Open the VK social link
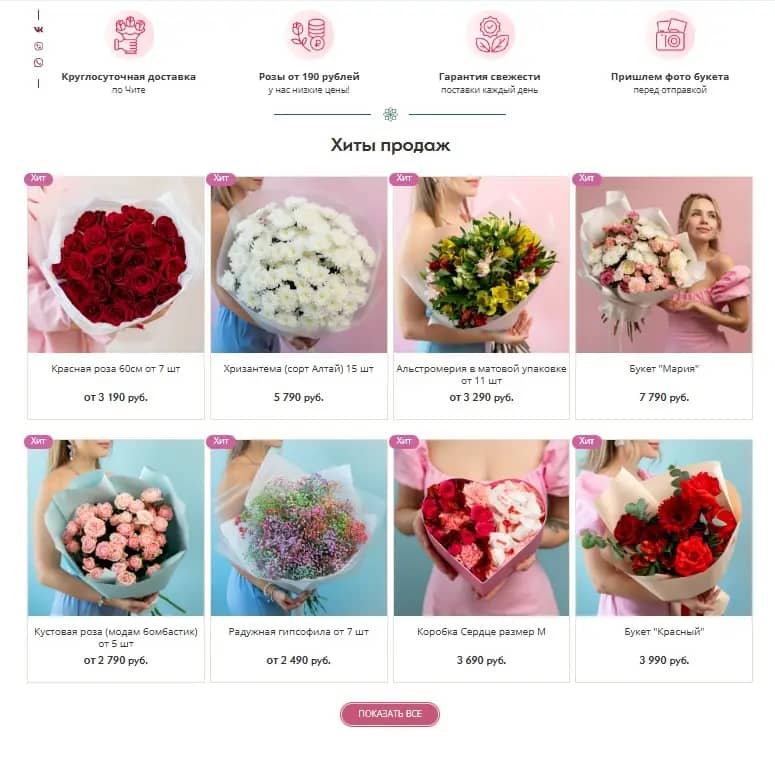The width and height of the screenshot is (775, 758). coord(39,30)
